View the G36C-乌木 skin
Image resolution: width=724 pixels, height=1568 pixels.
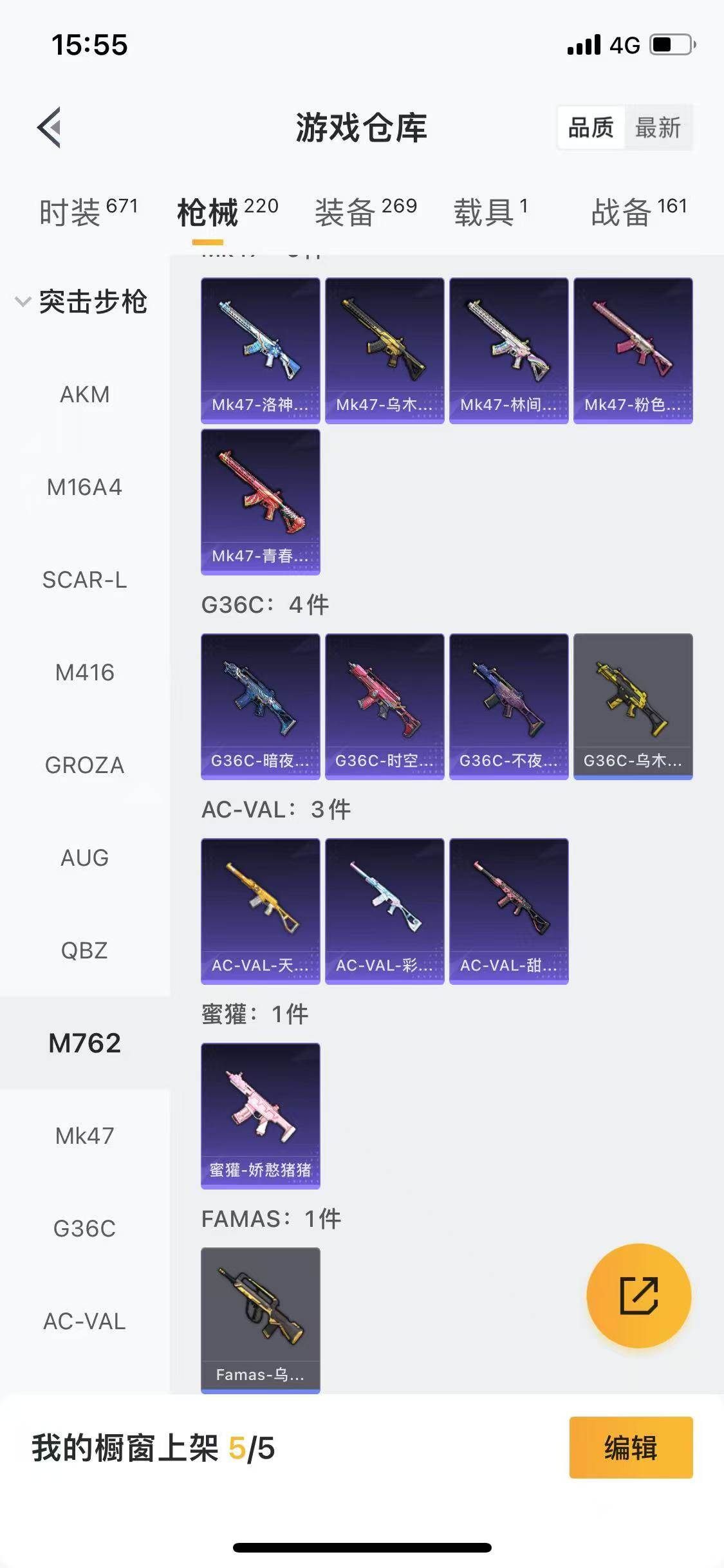633,706
